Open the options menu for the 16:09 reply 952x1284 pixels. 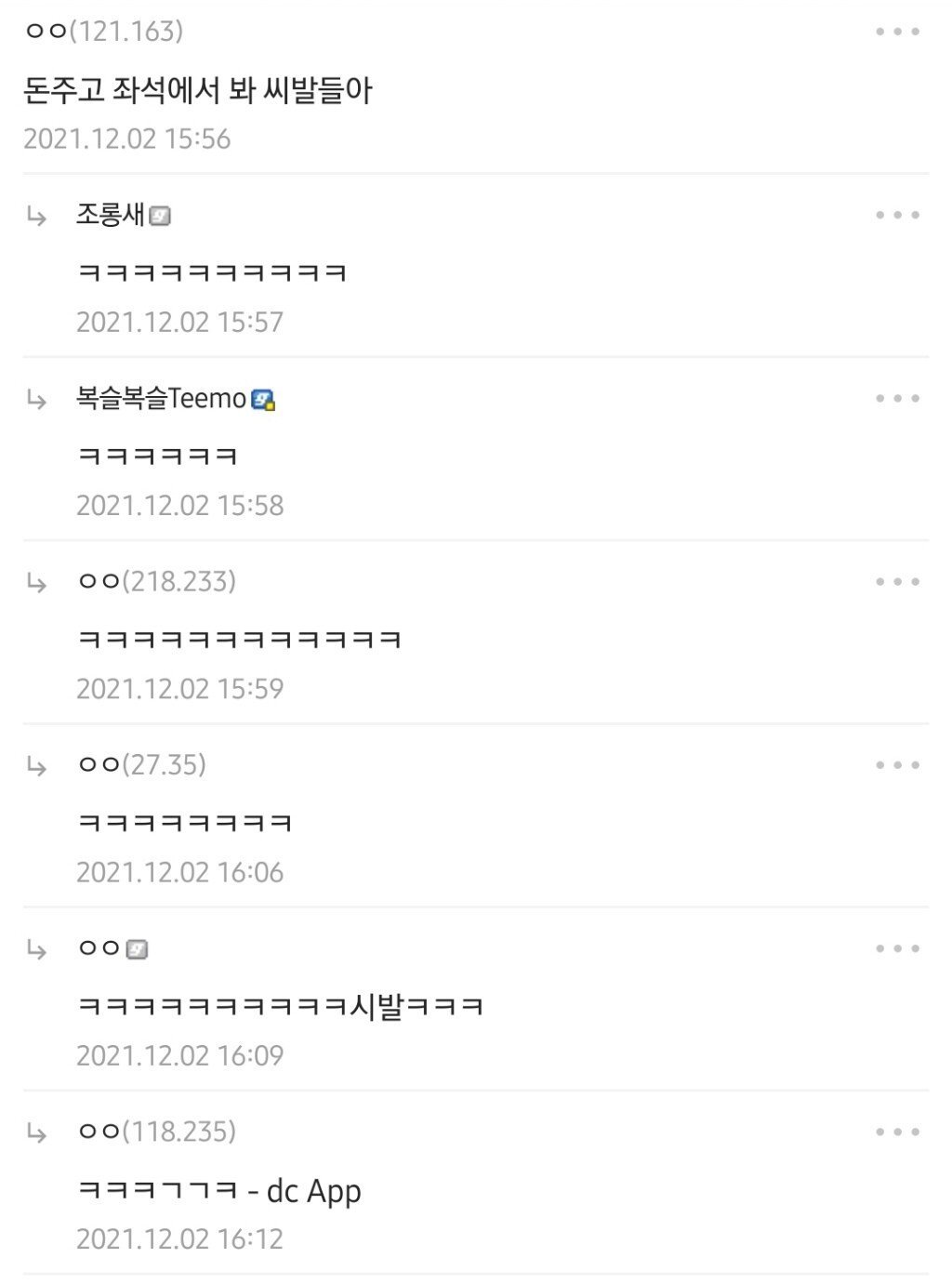pyautogui.click(x=897, y=948)
